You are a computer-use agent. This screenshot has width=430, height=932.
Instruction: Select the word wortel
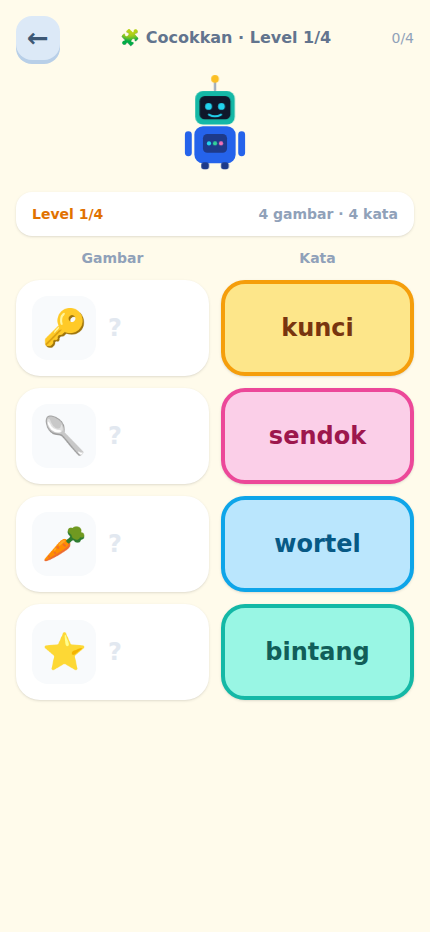[318, 544]
